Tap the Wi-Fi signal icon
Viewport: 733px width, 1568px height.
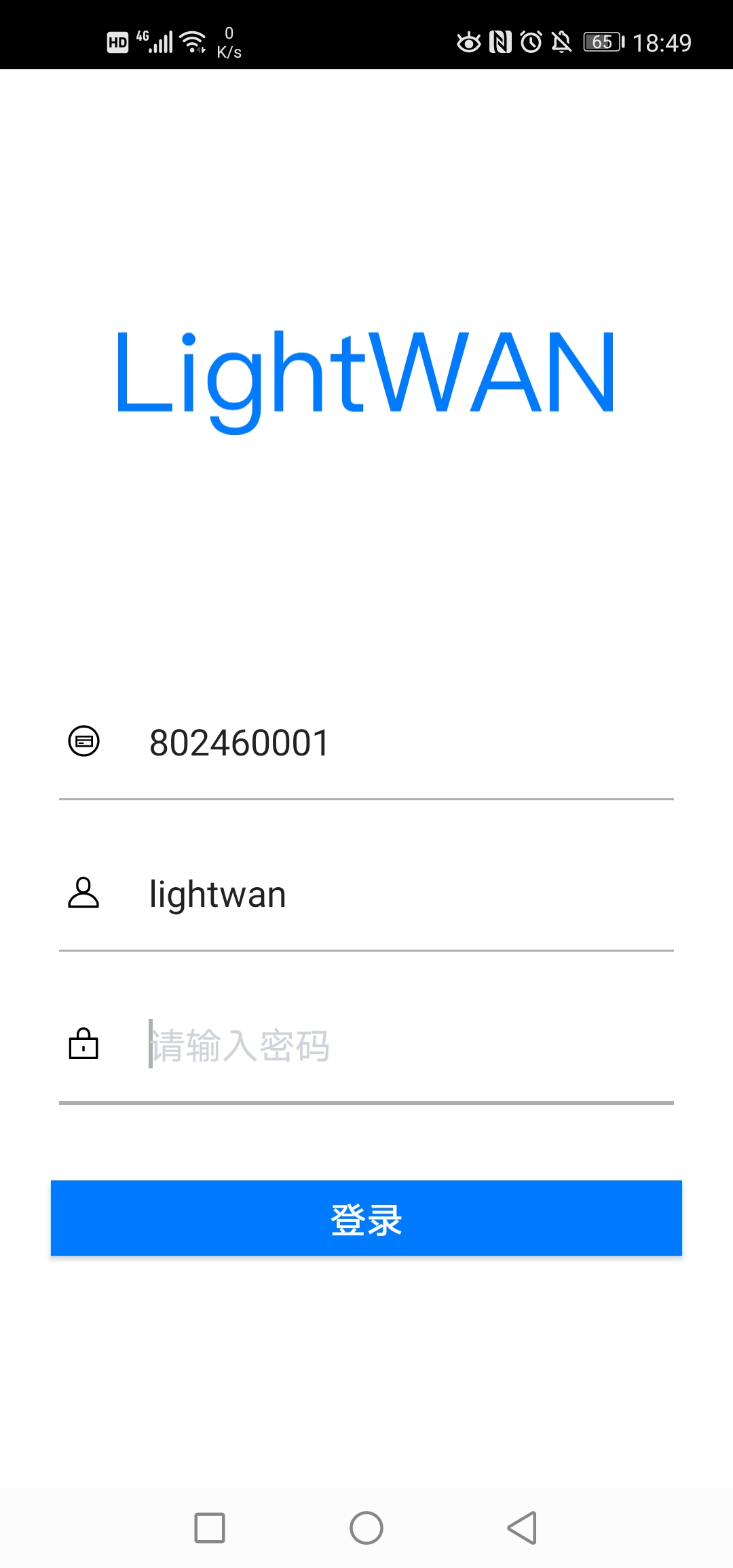(x=192, y=41)
